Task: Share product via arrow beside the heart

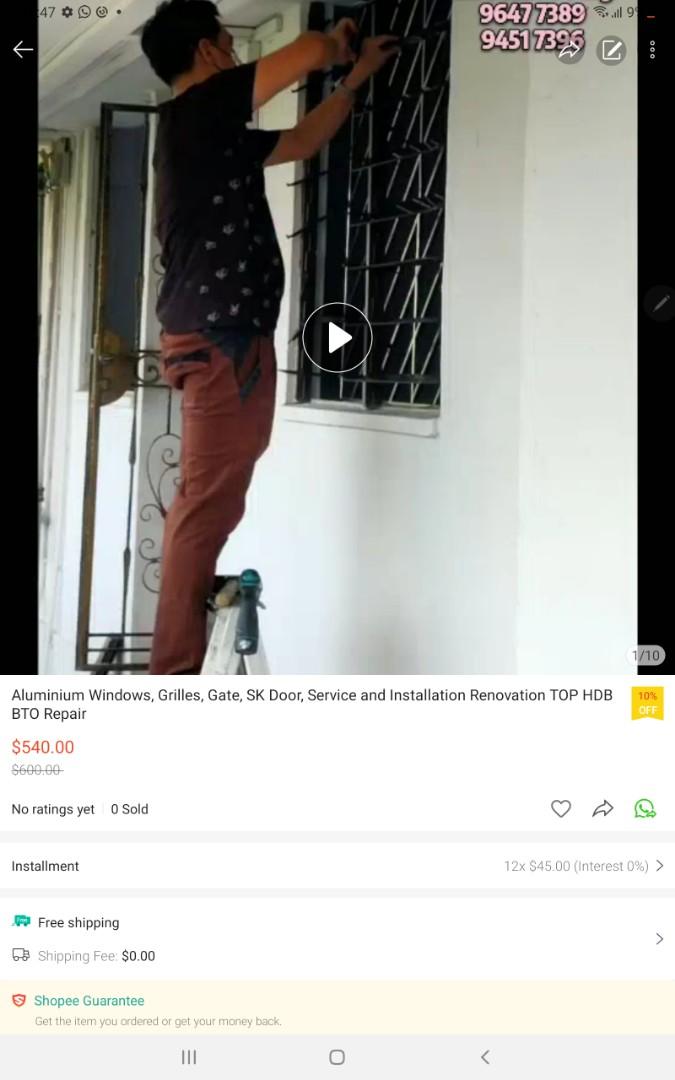Action: pos(602,808)
